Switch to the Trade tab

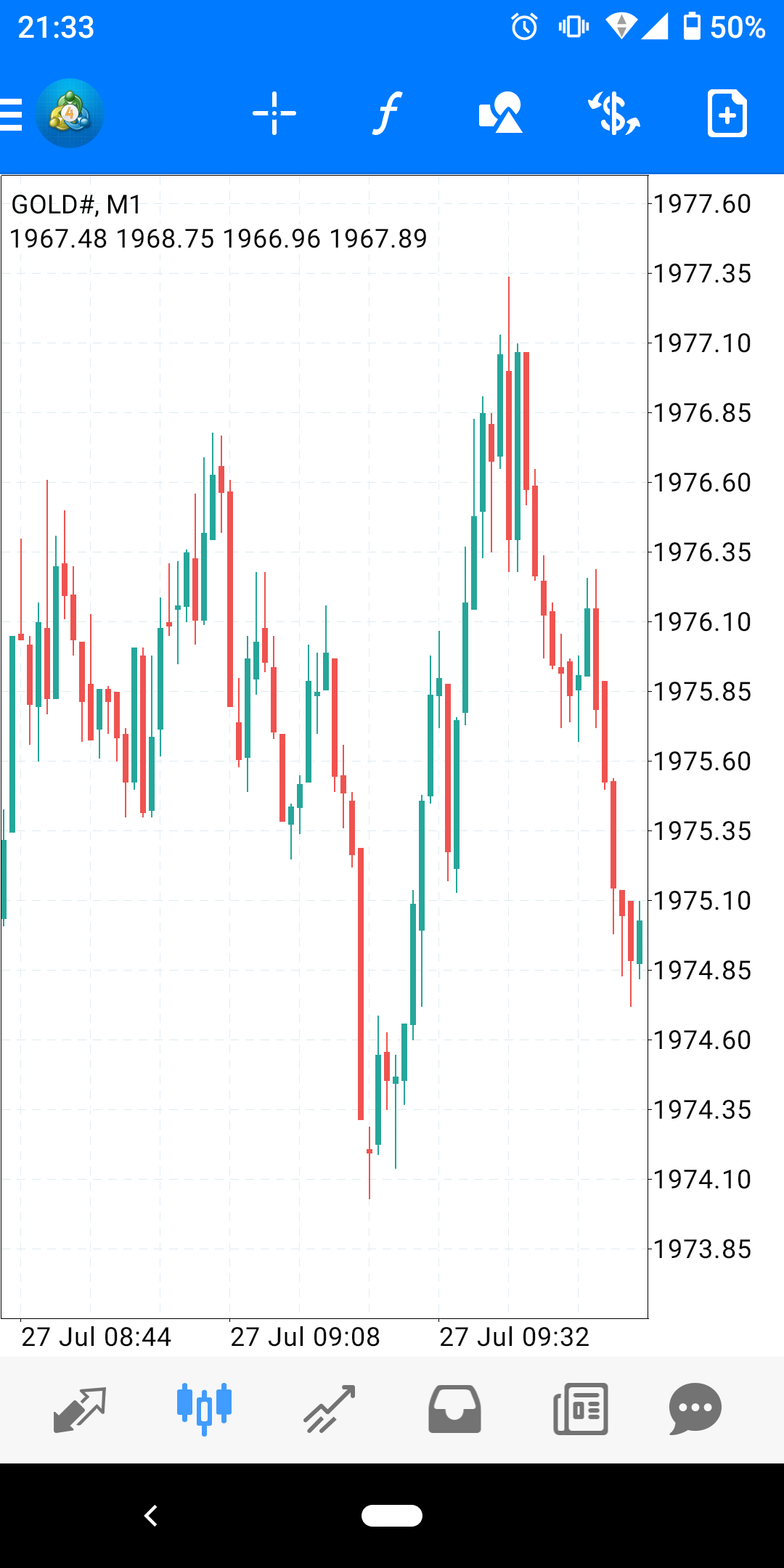[x=329, y=1409]
